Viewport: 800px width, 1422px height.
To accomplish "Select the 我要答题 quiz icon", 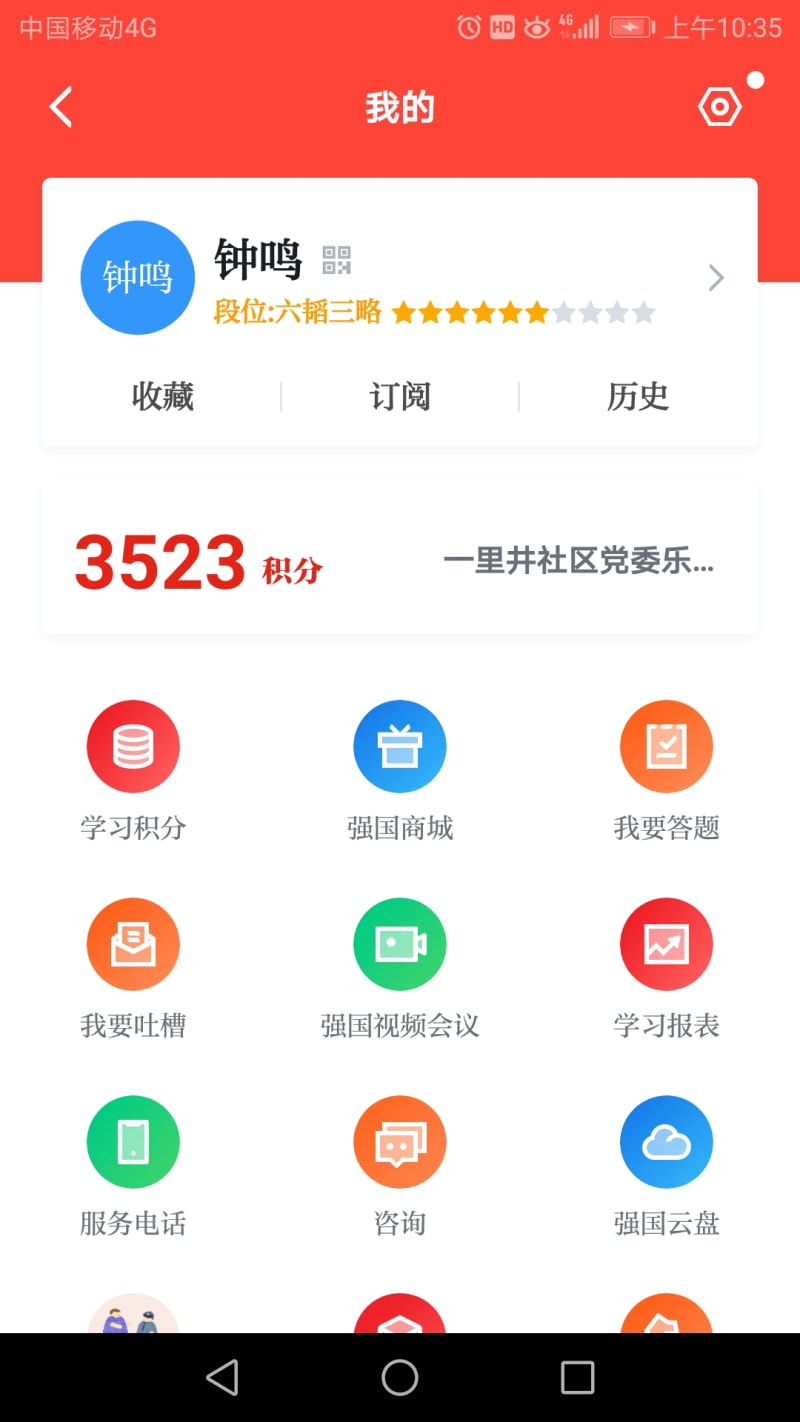I will (666, 745).
